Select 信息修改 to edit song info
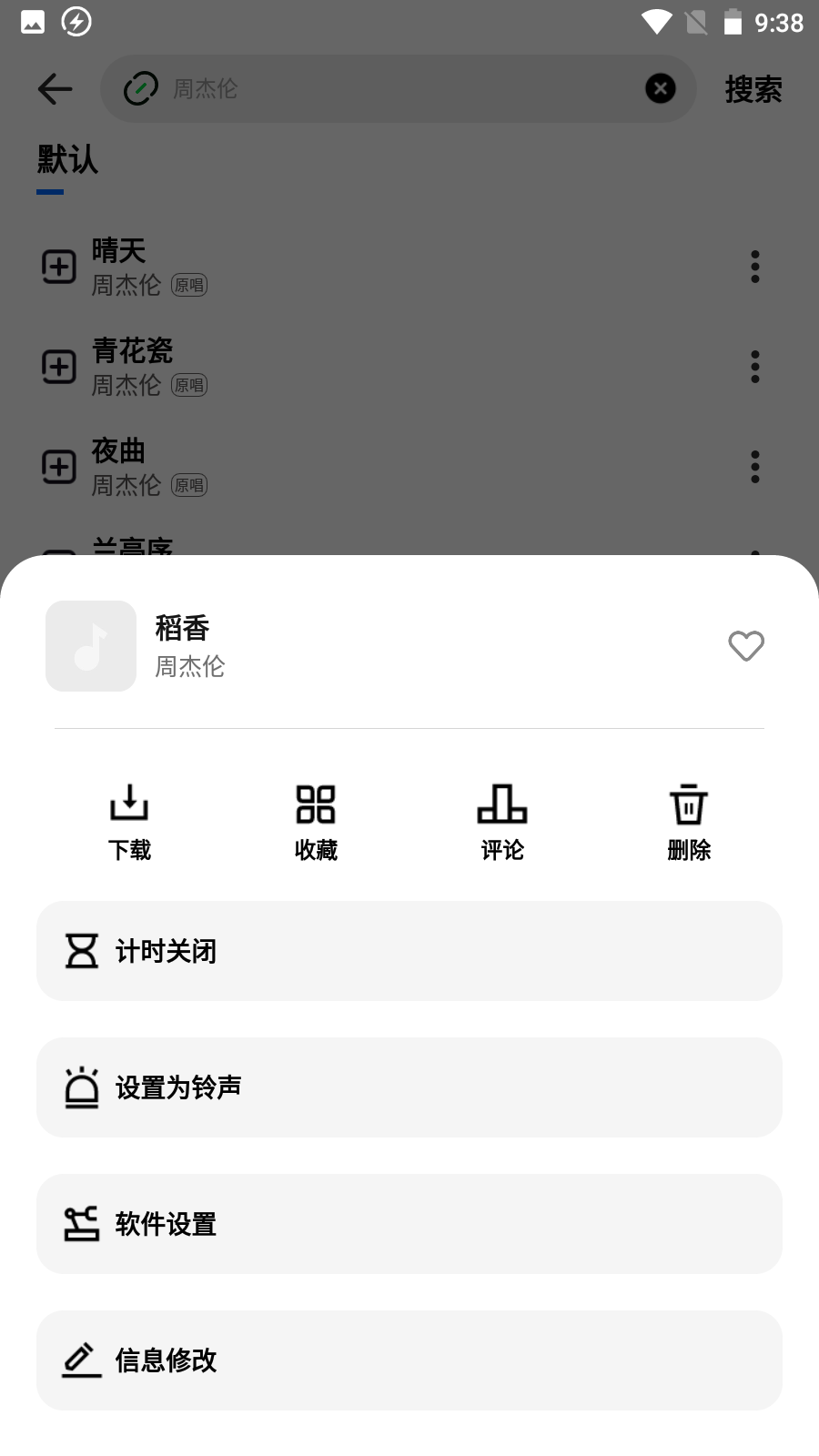 click(x=409, y=1360)
